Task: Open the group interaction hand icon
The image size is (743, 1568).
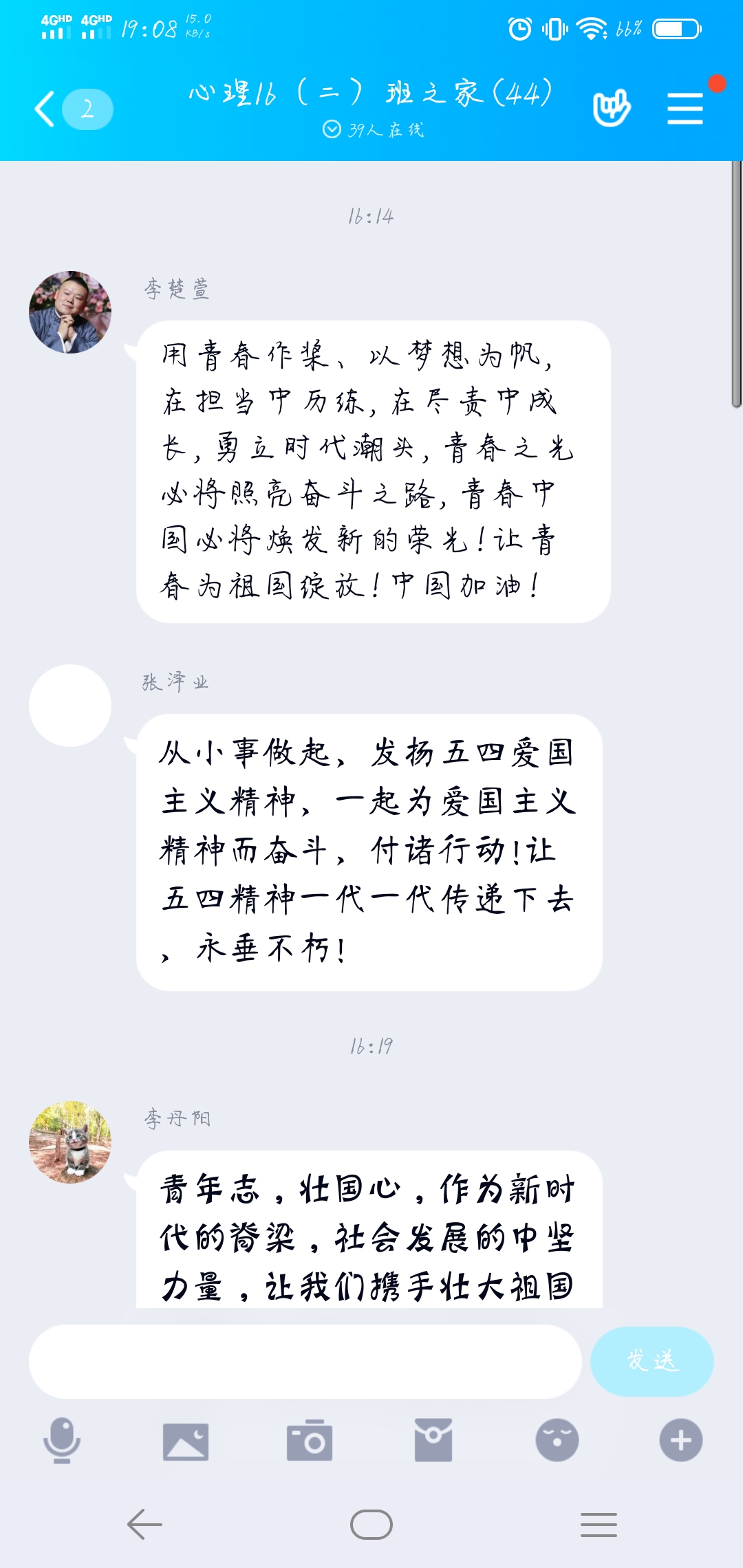Action: [612, 108]
